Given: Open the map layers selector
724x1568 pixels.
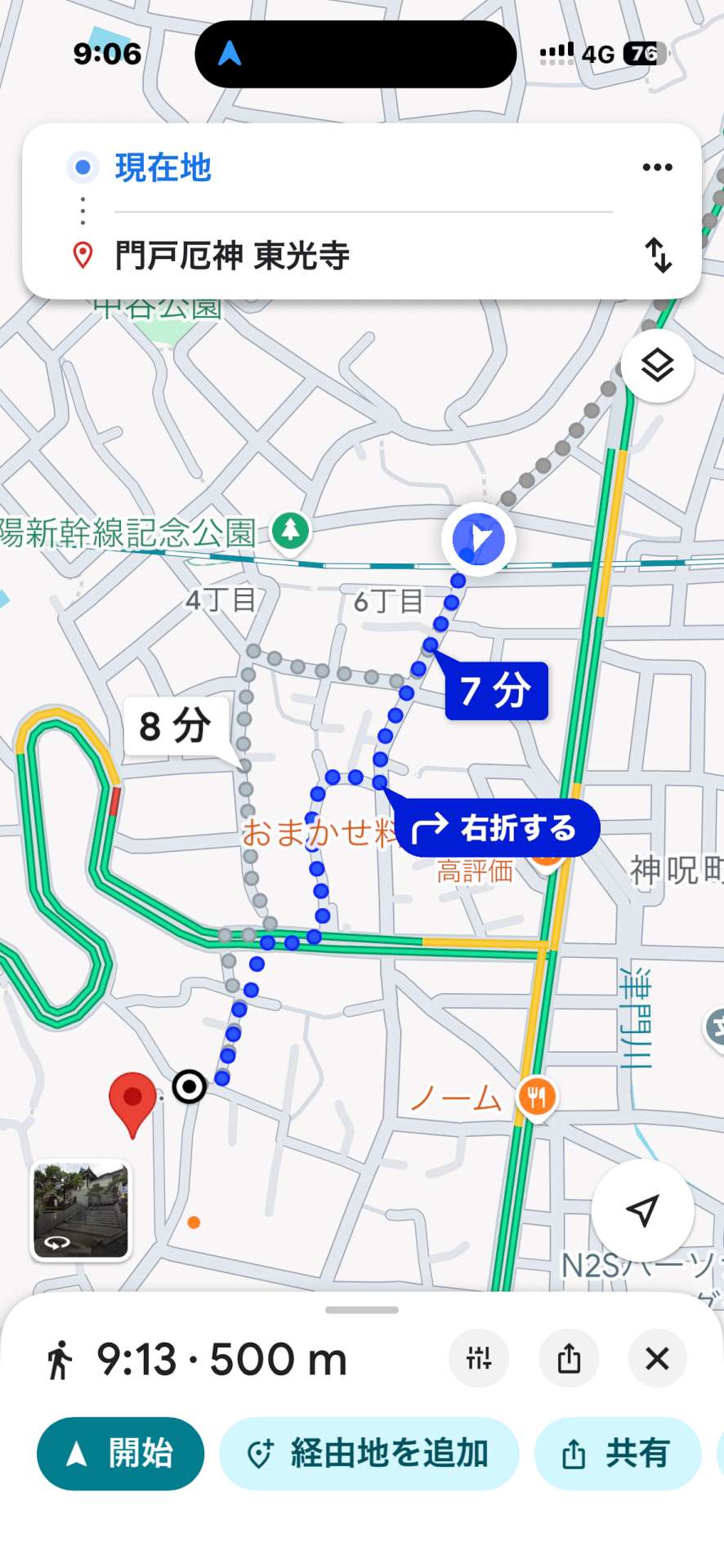Looking at the screenshot, I should 657,366.
